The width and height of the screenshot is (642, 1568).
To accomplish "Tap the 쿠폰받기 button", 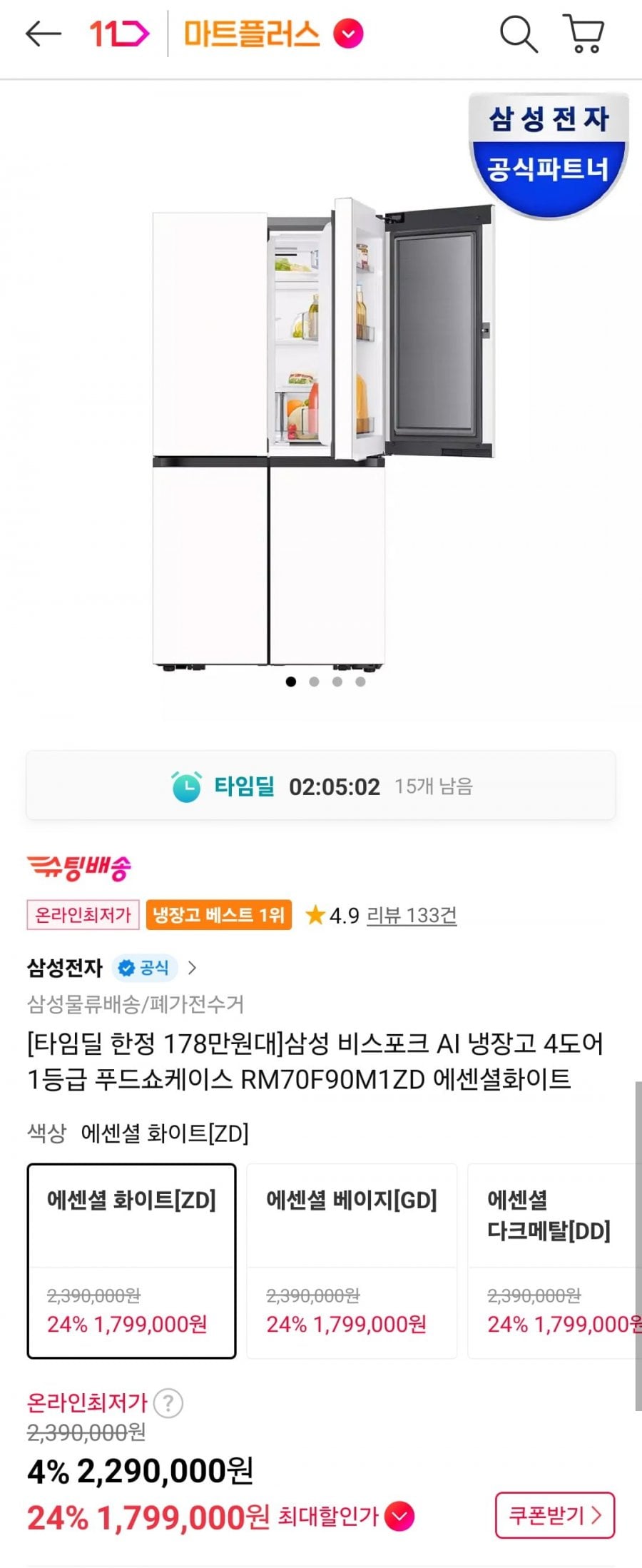I will coord(554,1515).
